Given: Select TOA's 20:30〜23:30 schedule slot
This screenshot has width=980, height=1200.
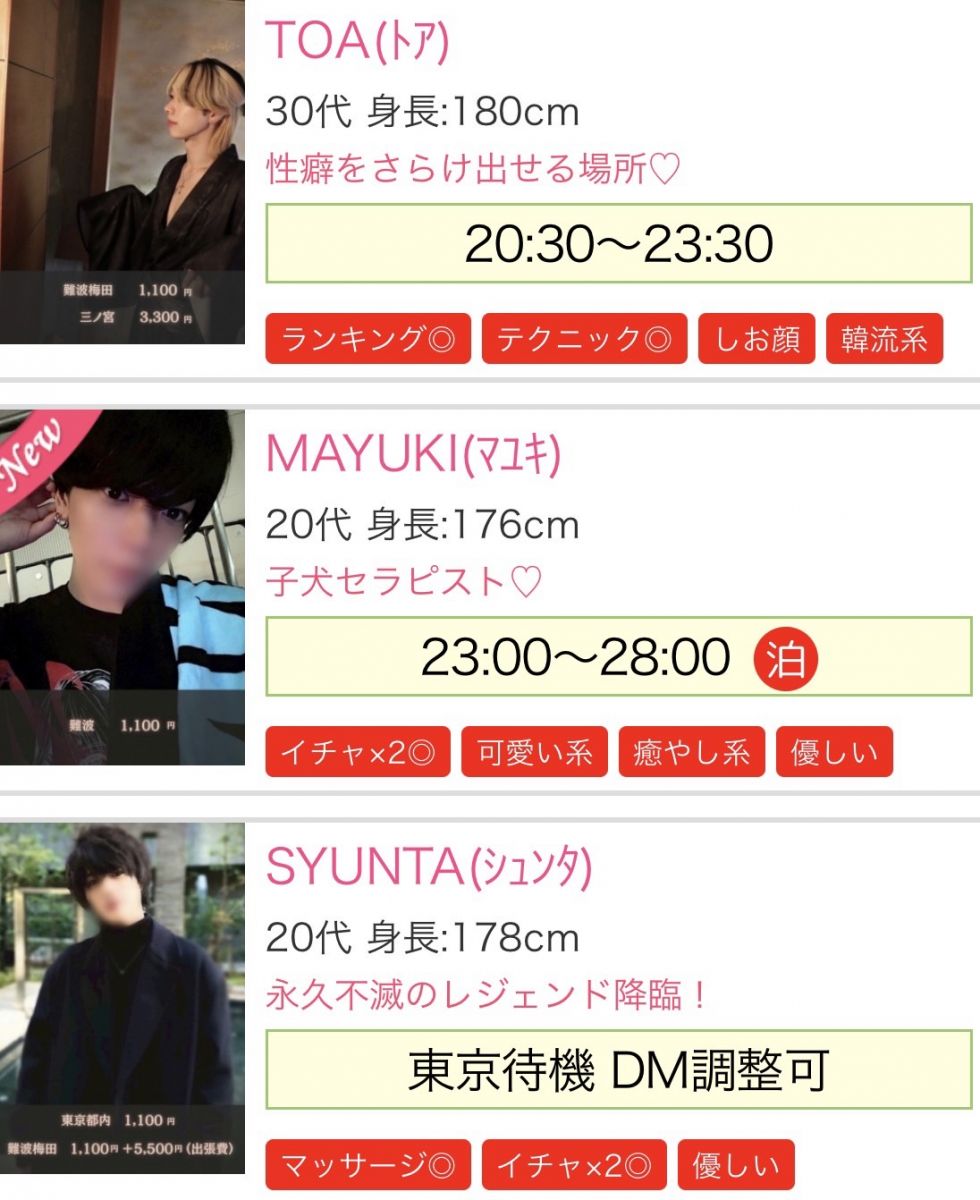Looking at the screenshot, I should pos(618,244).
